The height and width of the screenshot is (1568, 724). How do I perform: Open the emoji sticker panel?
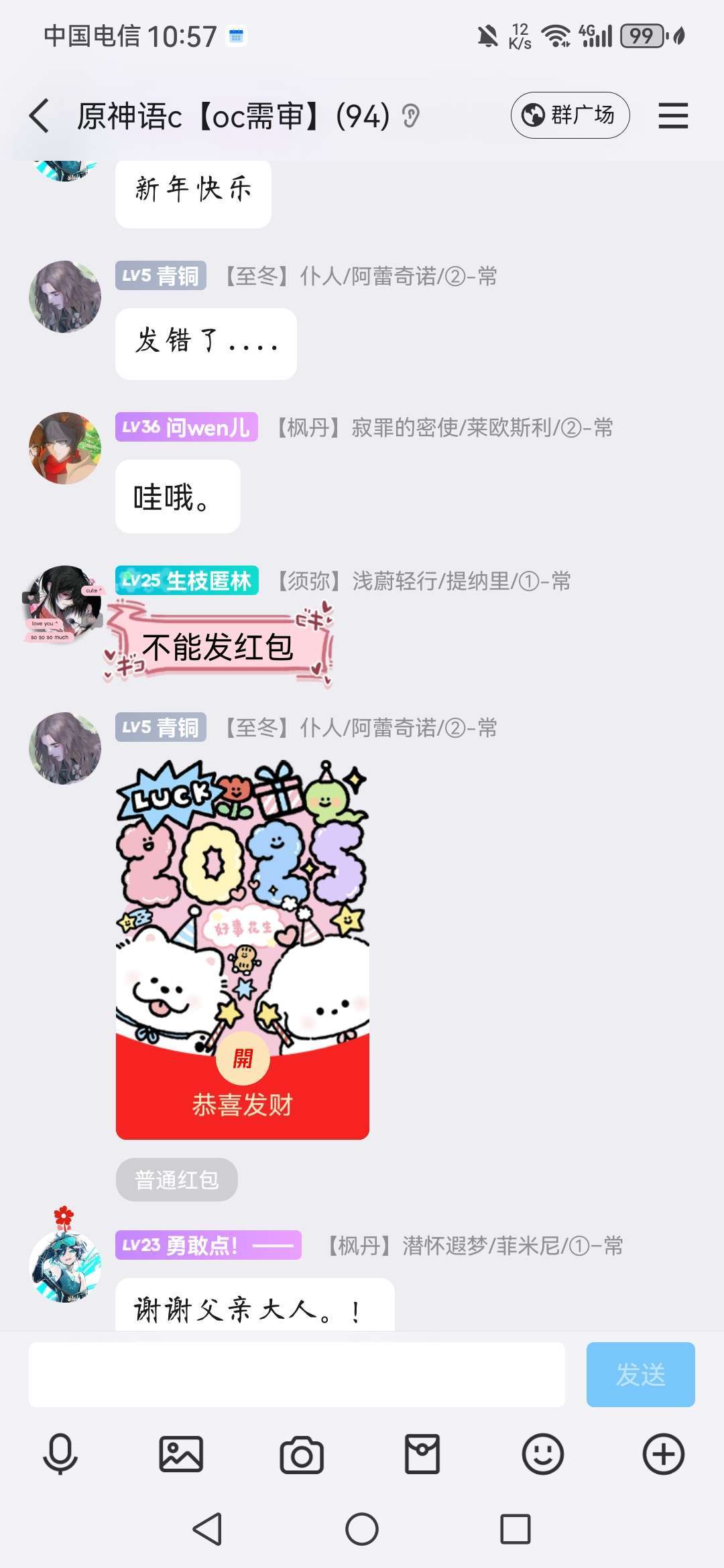543,1454
